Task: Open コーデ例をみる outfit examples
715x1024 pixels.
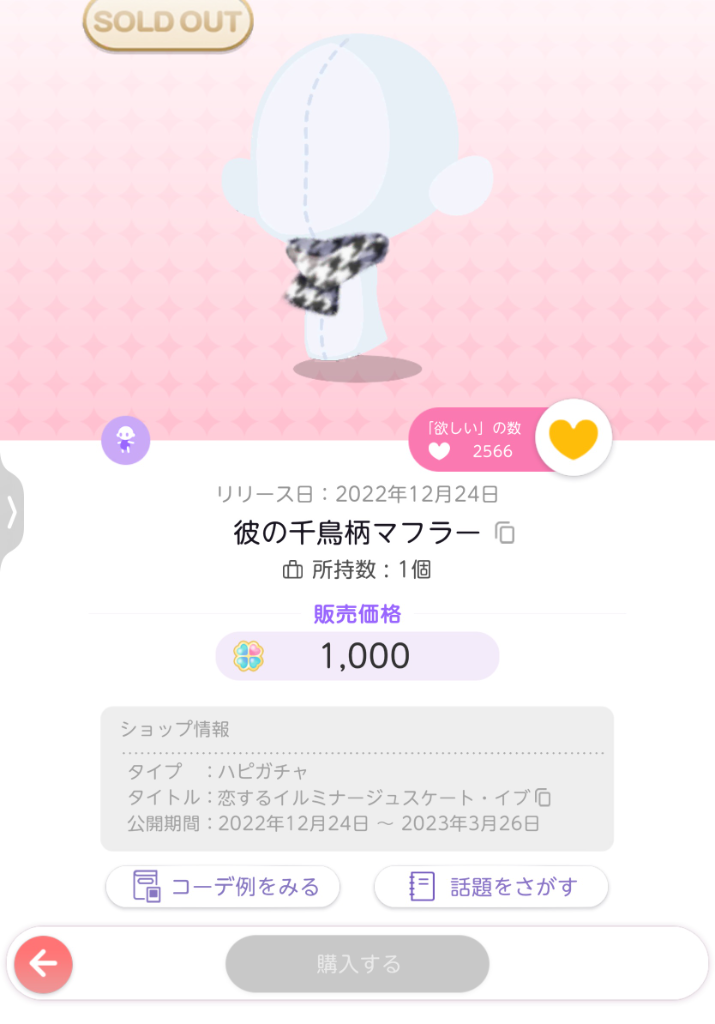Action: (x=223, y=886)
